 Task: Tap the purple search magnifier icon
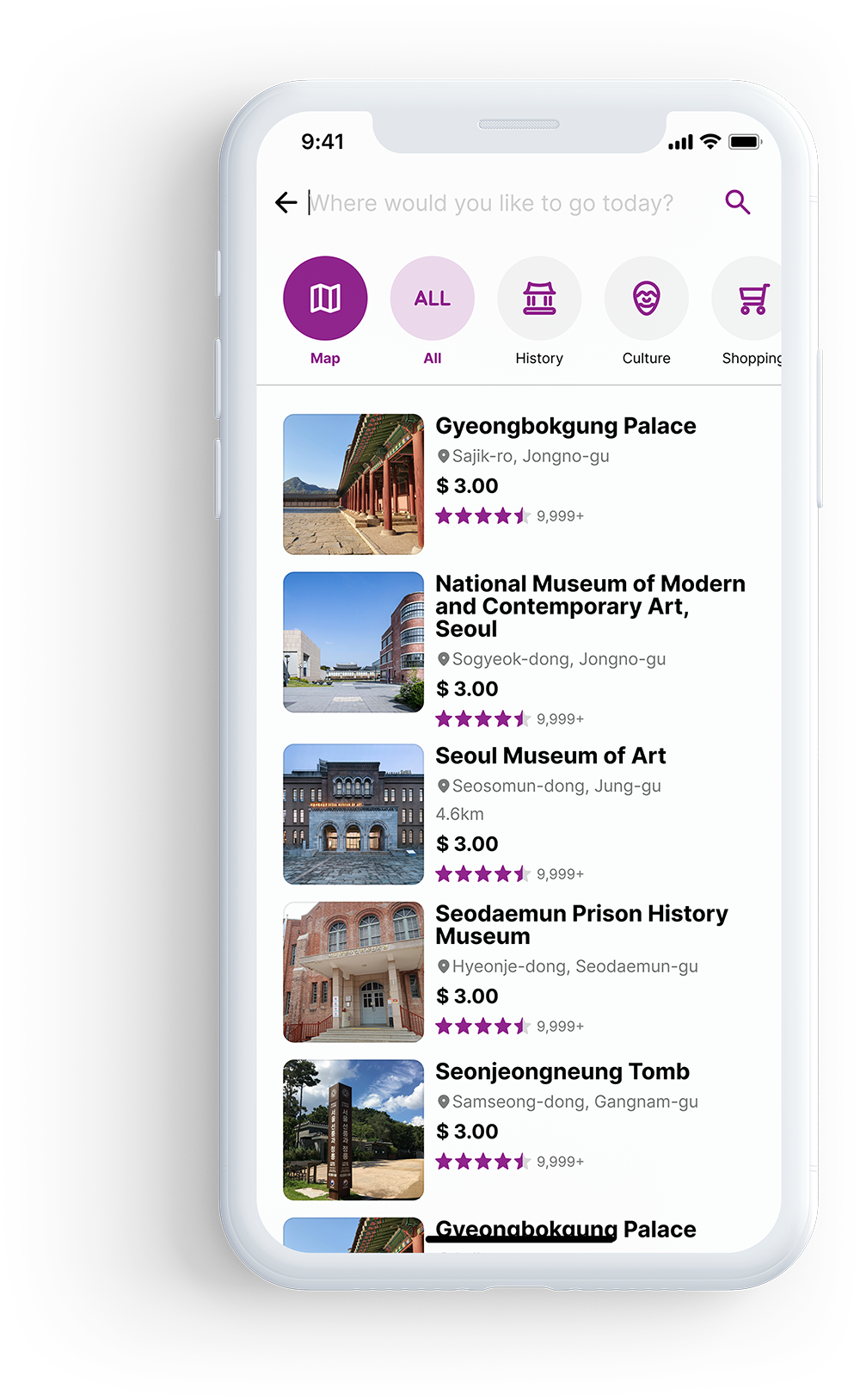coord(737,202)
